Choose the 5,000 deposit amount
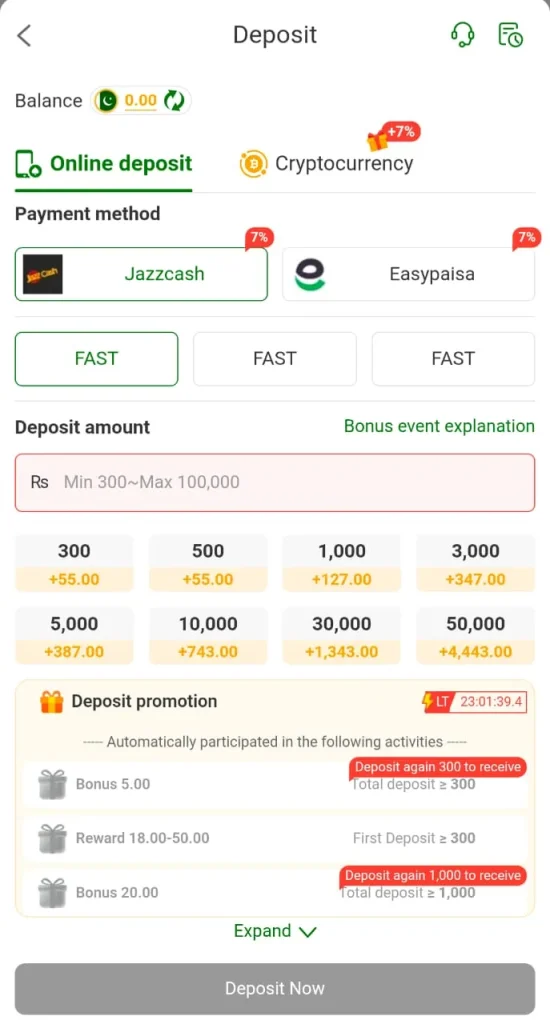Viewport: 550px width, 1024px height. 74,636
